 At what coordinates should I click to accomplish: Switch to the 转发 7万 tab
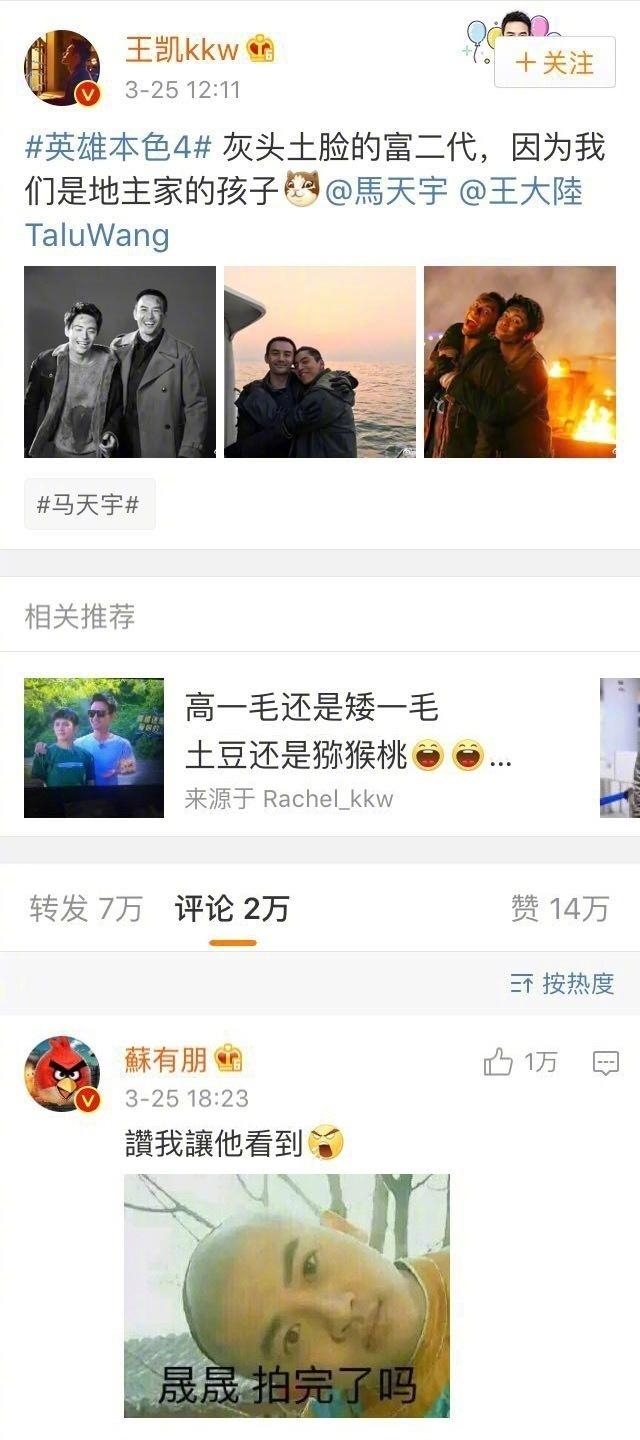click(86, 908)
